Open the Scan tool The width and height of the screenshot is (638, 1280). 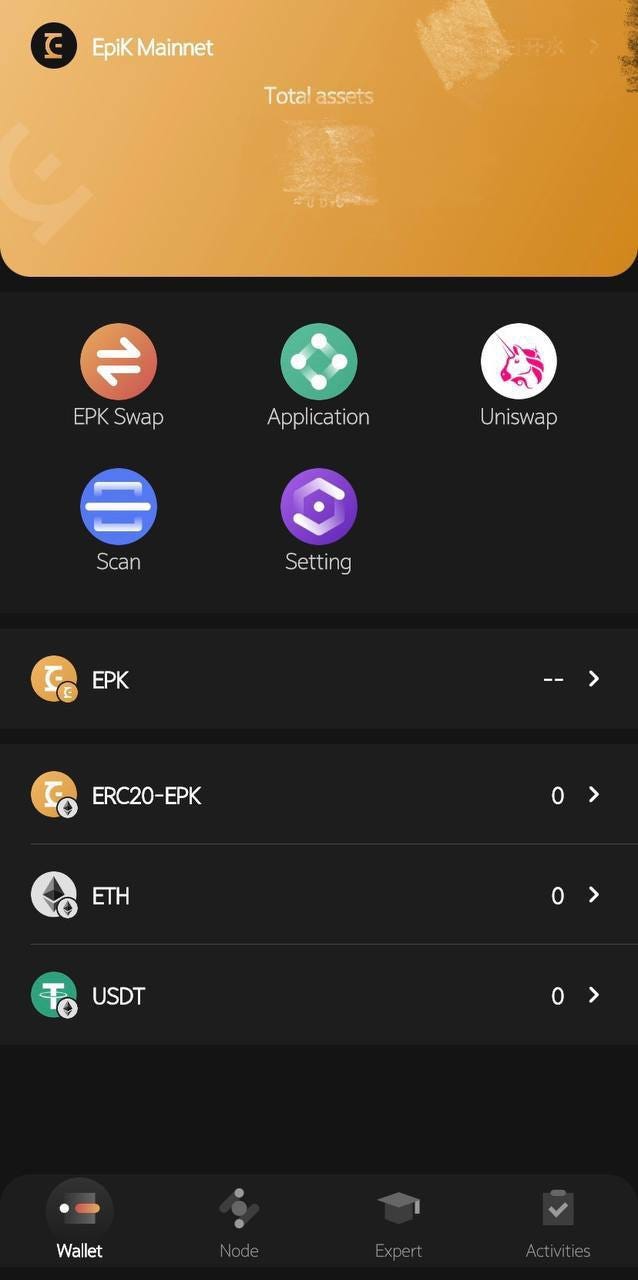(118, 521)
